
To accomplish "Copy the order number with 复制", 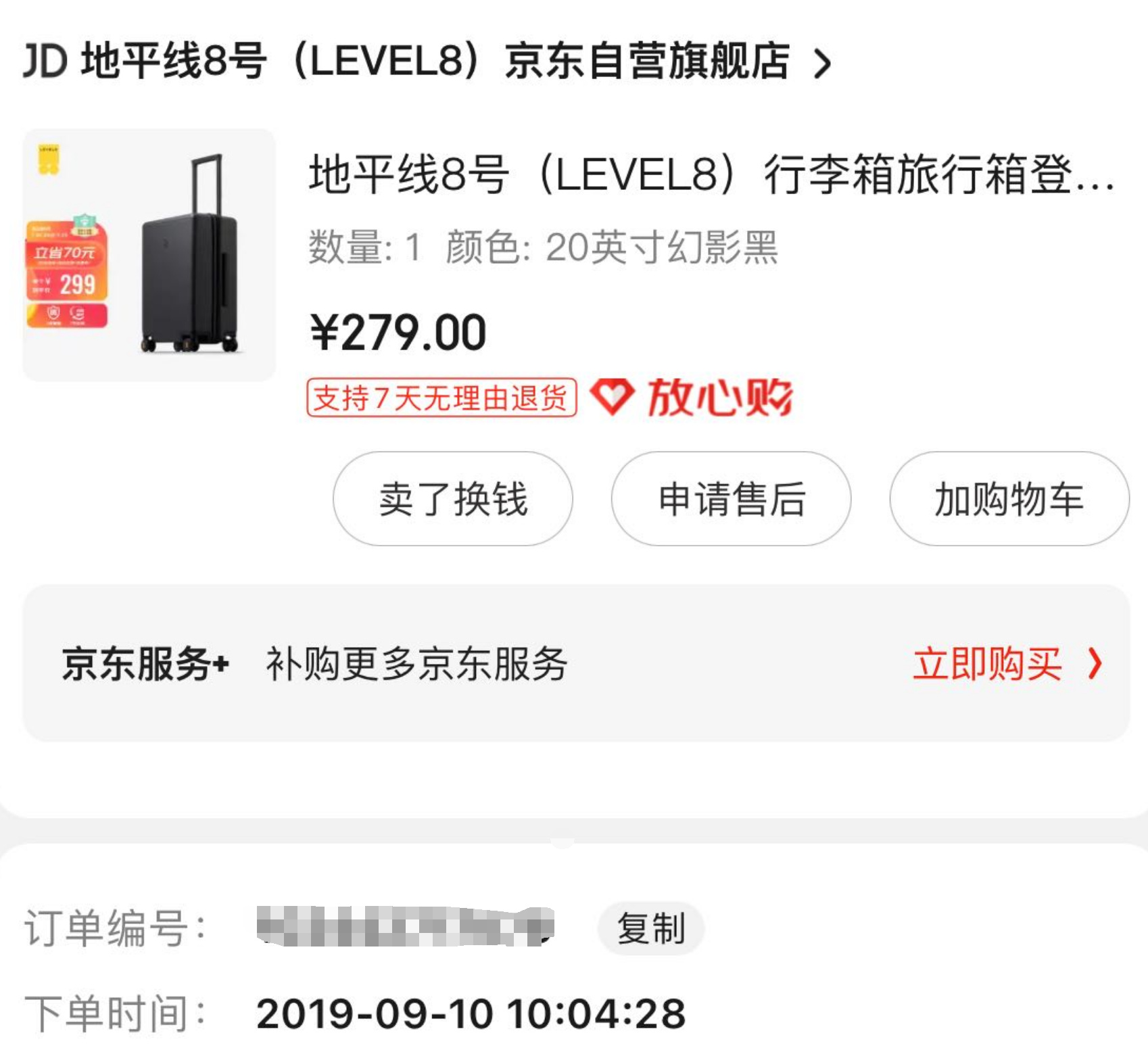I will point(651,928).
